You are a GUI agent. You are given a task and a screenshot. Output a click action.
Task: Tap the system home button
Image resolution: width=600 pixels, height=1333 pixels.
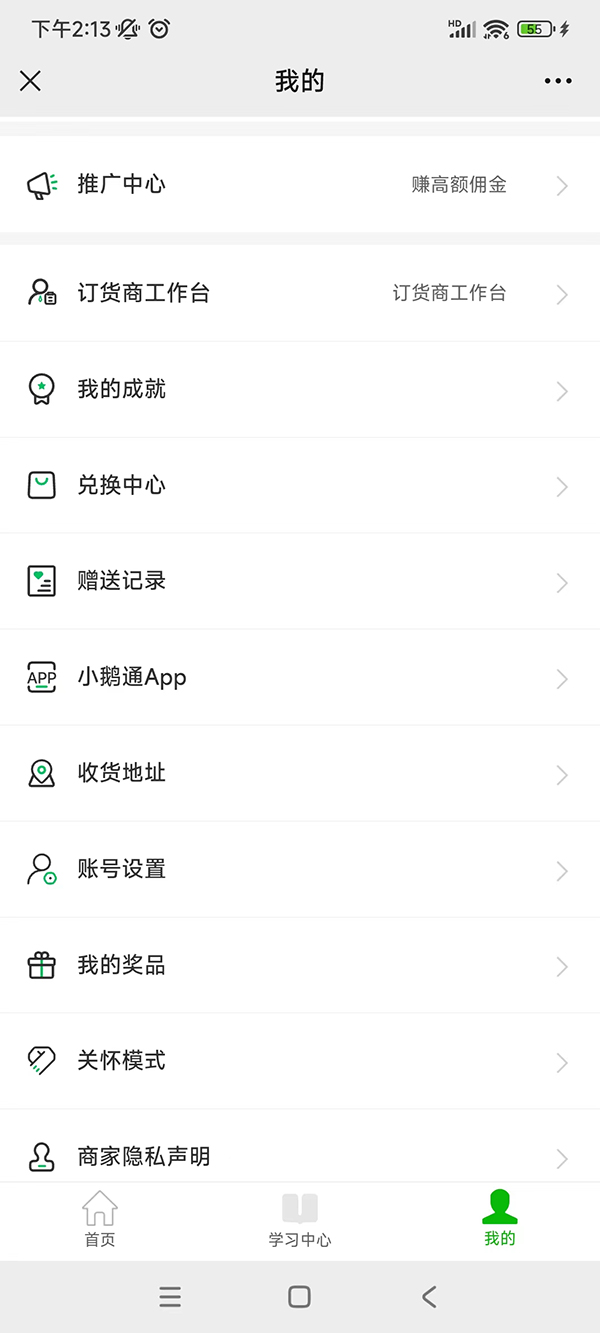(299, 1297)
